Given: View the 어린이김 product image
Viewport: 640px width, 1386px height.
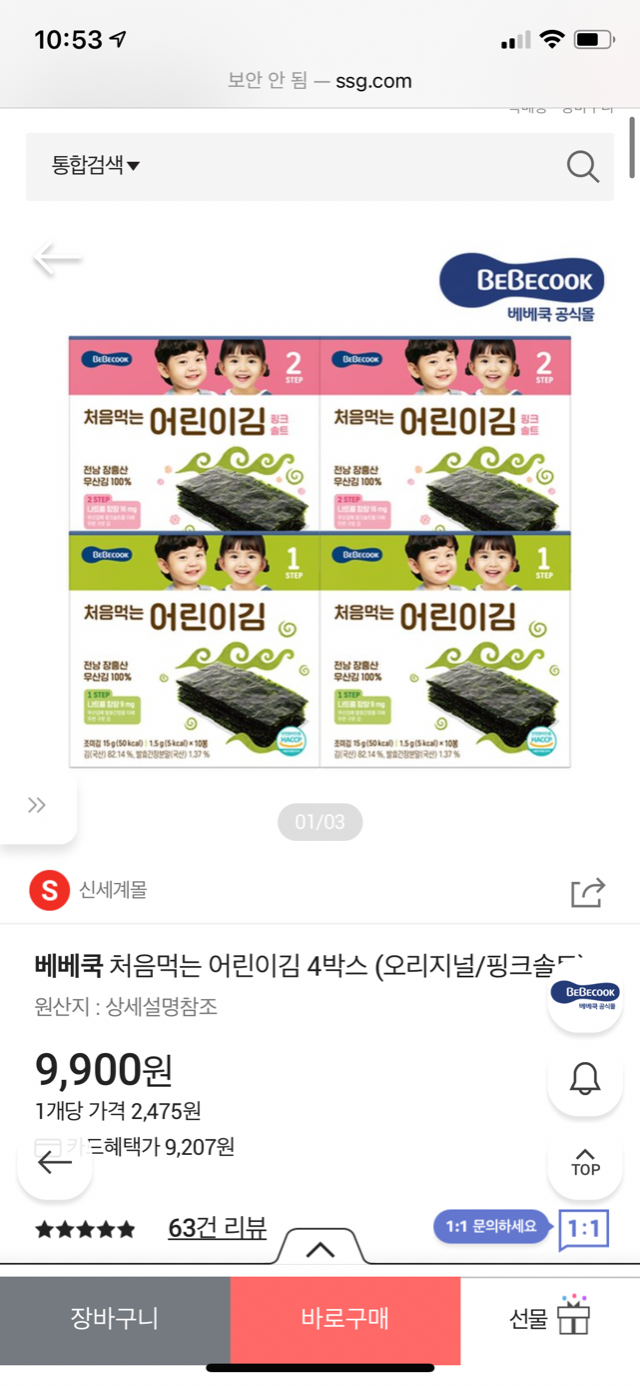Looking at the screenshot, I should 320,551.
